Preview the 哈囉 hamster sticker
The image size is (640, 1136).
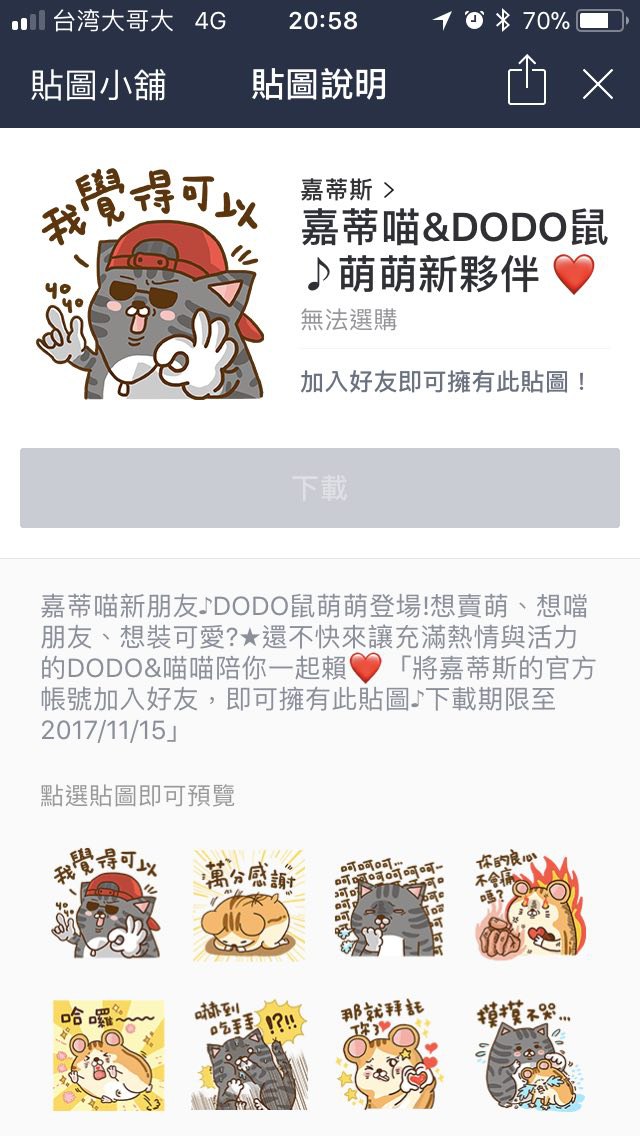107,1052
